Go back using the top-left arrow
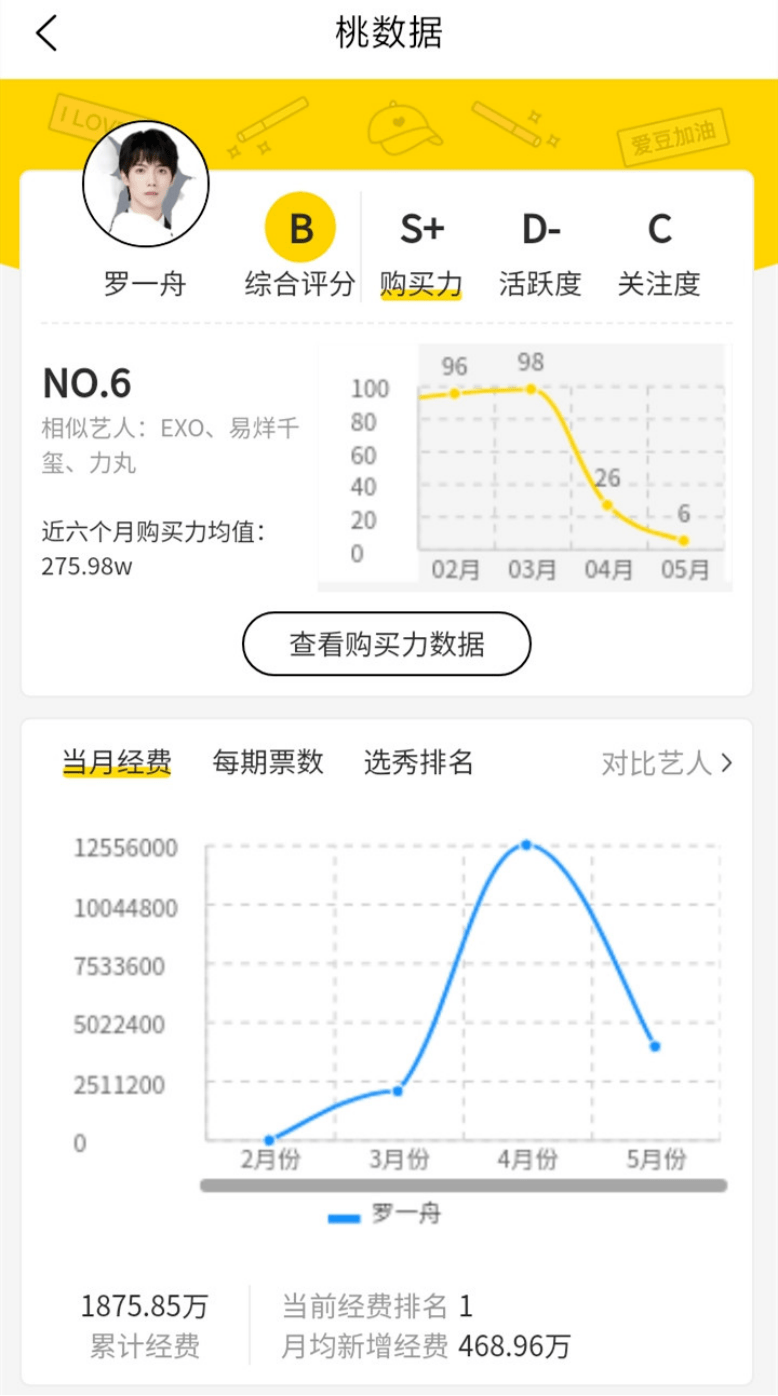Viewport: 778px width, 1396px height. [x=46, y=33]
